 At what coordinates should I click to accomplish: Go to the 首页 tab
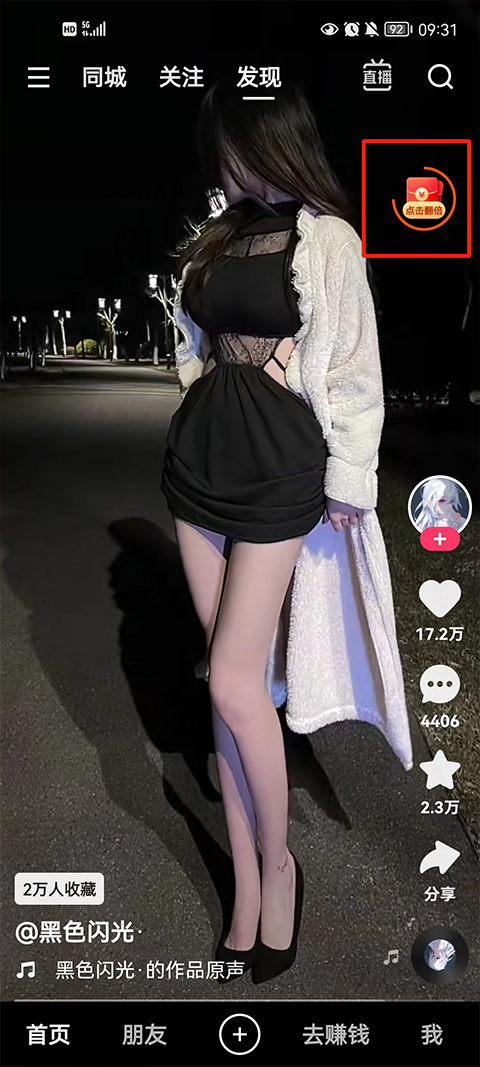point(48,1035)
